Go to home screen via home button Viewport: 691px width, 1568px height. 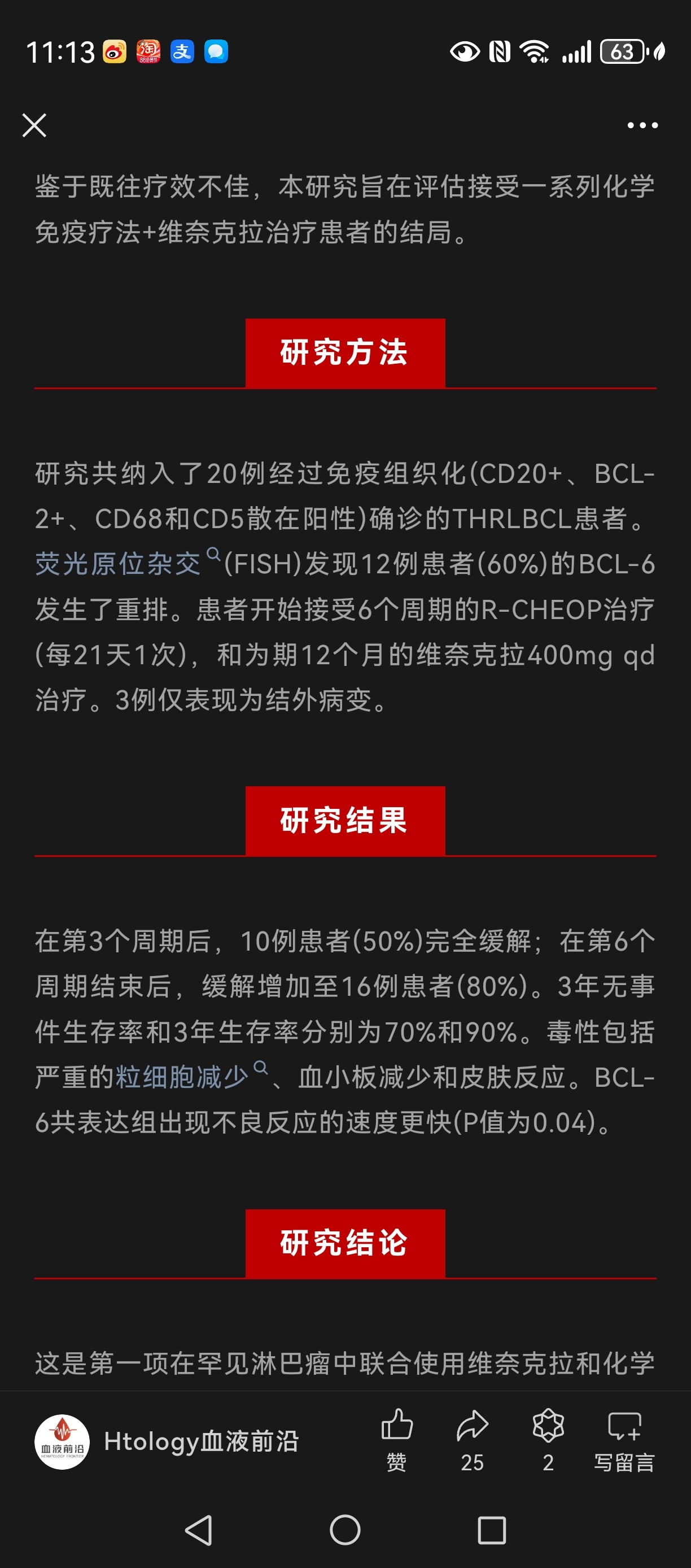tap(345, 1530)
